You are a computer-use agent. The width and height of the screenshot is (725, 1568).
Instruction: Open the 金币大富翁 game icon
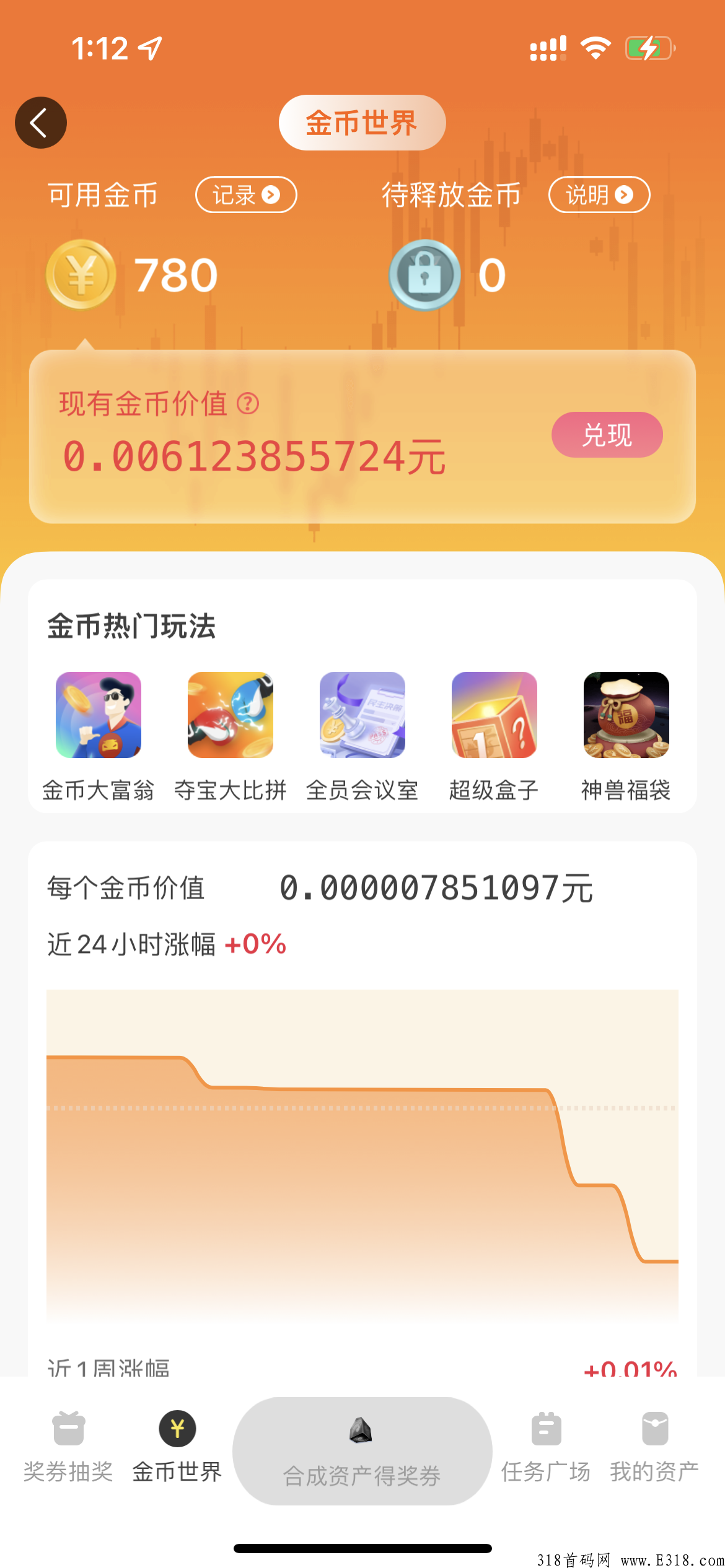pyautogui.click(x=98, y=715)
